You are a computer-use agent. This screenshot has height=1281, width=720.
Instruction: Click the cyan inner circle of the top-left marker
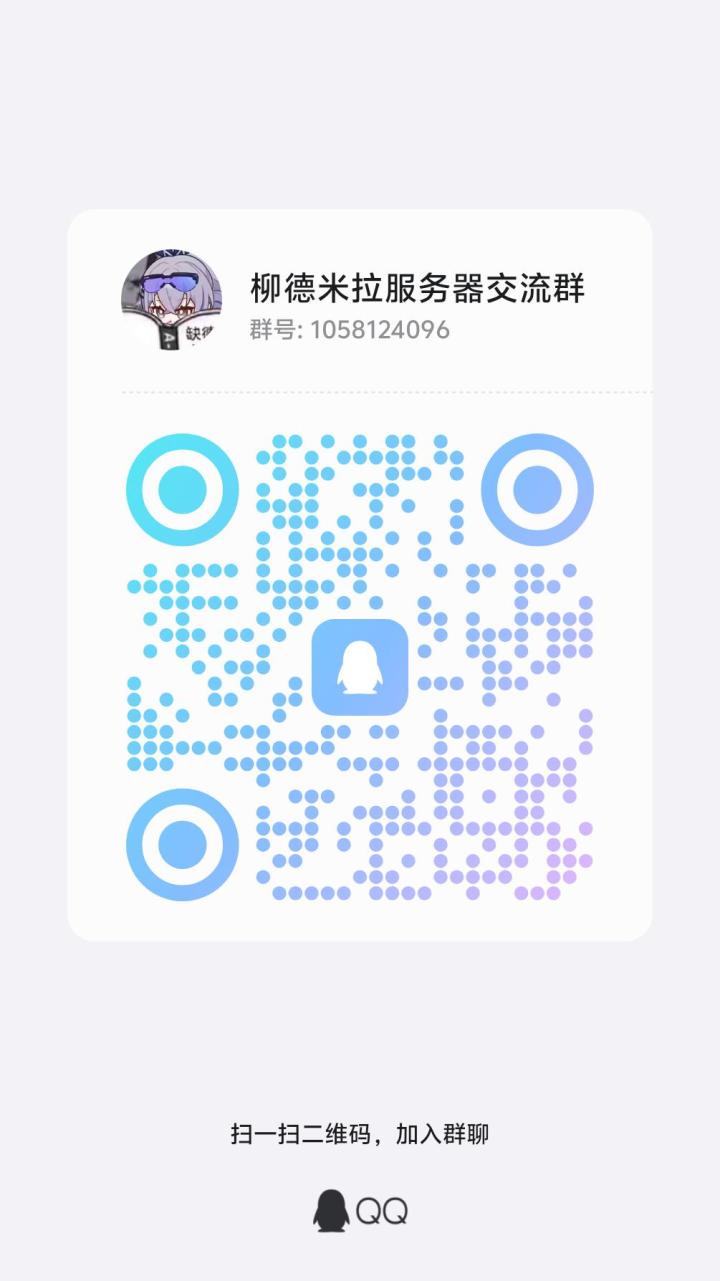click(181, 489)
